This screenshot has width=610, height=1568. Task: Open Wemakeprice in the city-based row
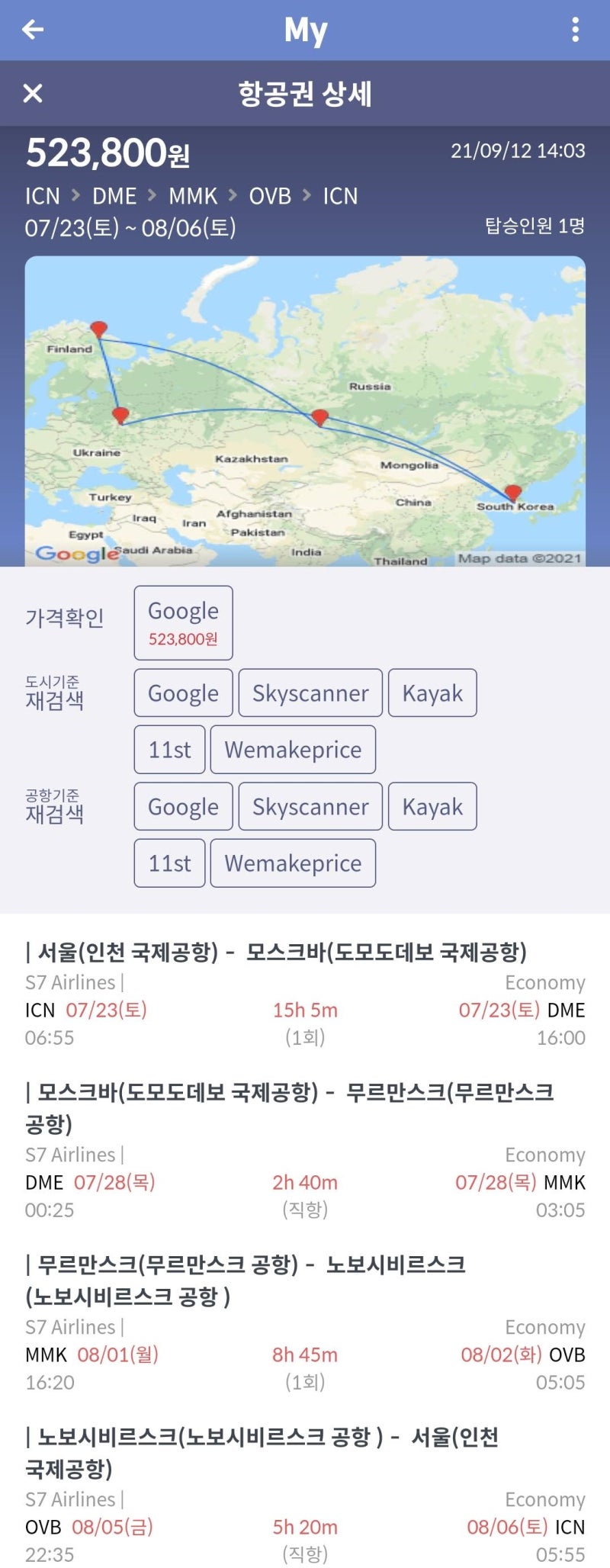click(294, 750)
